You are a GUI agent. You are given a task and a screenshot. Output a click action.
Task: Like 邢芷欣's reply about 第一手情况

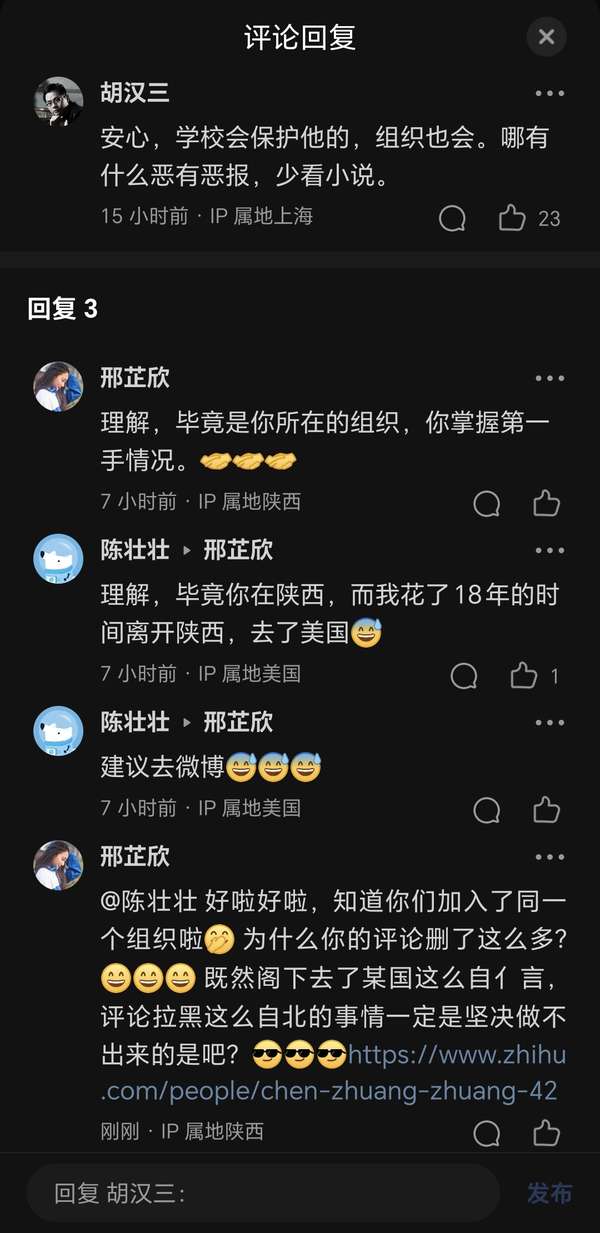tap(546, 502)
